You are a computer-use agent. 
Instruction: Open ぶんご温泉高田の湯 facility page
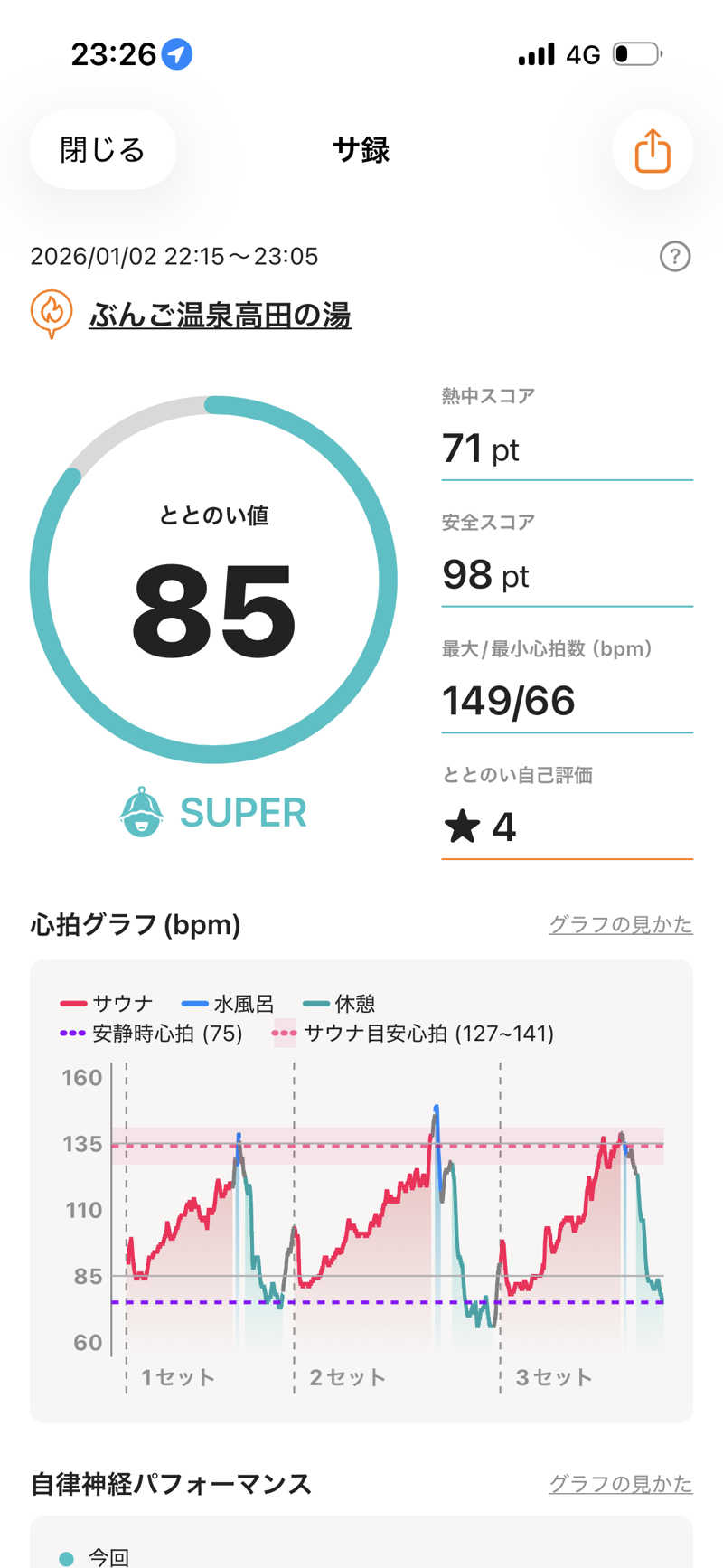pyautogui.click(x=220, y=316)
